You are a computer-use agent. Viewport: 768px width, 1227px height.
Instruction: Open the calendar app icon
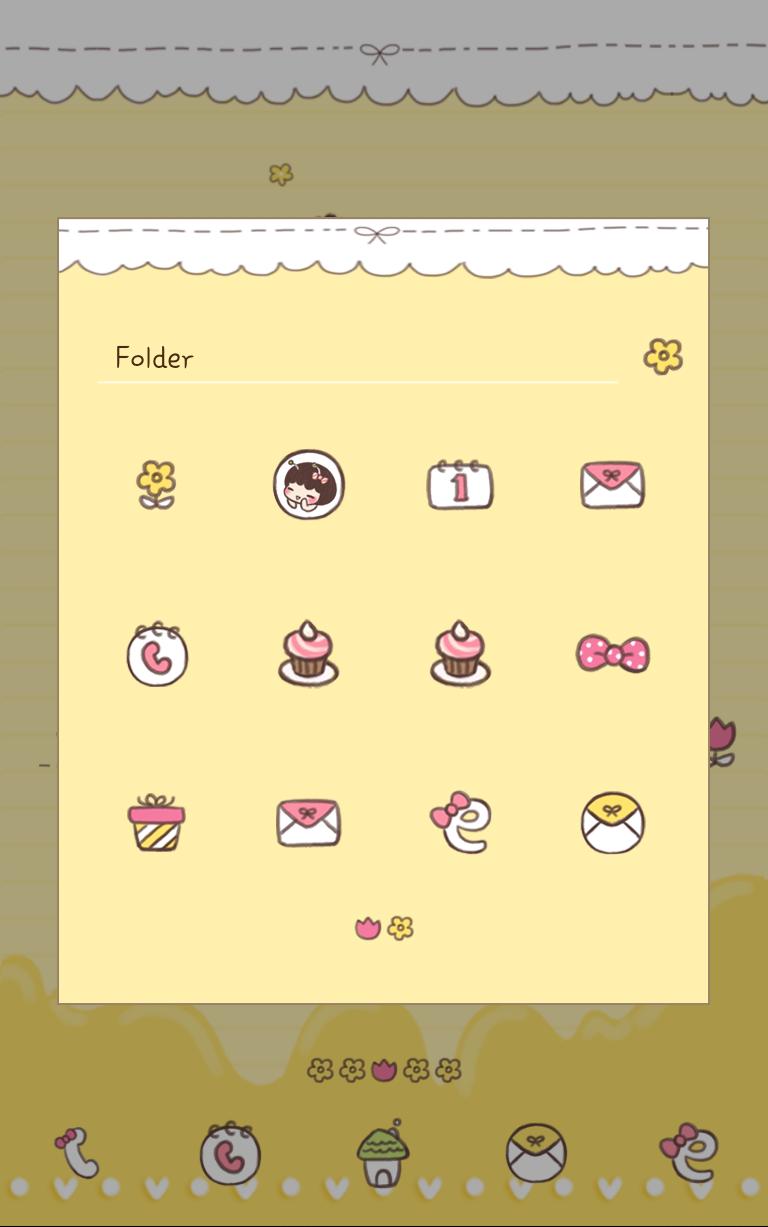pyautogui.click(x=460, y=485)
